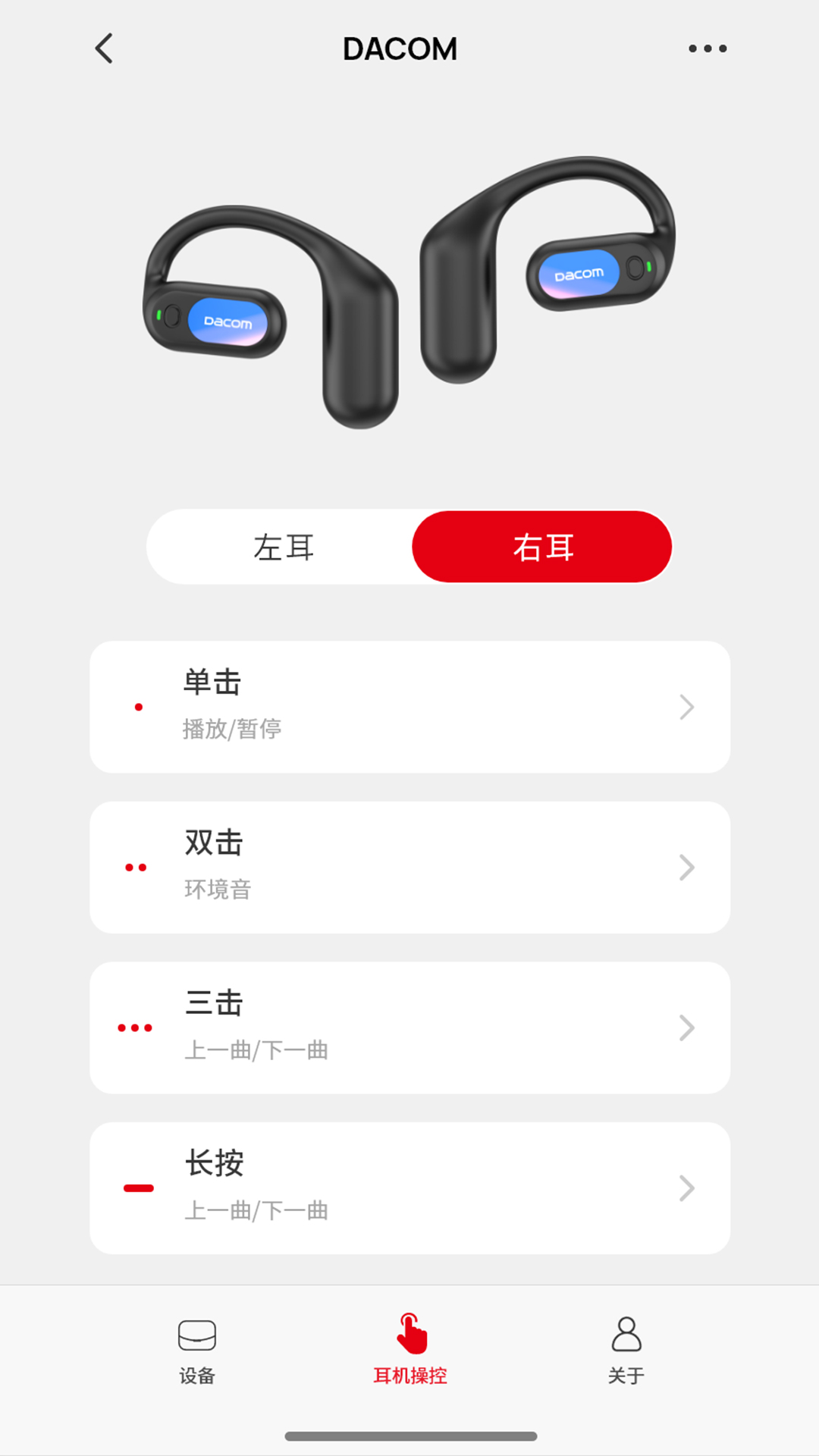Click the double-dot 双击 gesture icon
This screenshot has width=819, height=1456.
[x=133, y=868]
